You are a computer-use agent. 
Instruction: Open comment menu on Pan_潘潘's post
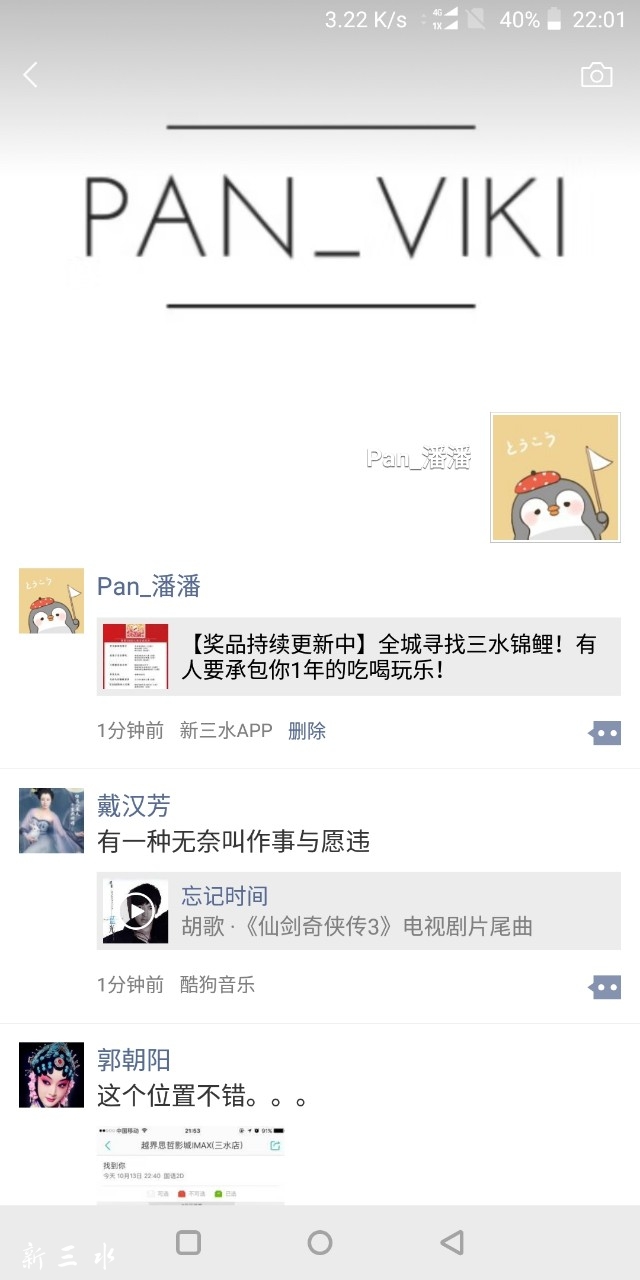point(605,733)
